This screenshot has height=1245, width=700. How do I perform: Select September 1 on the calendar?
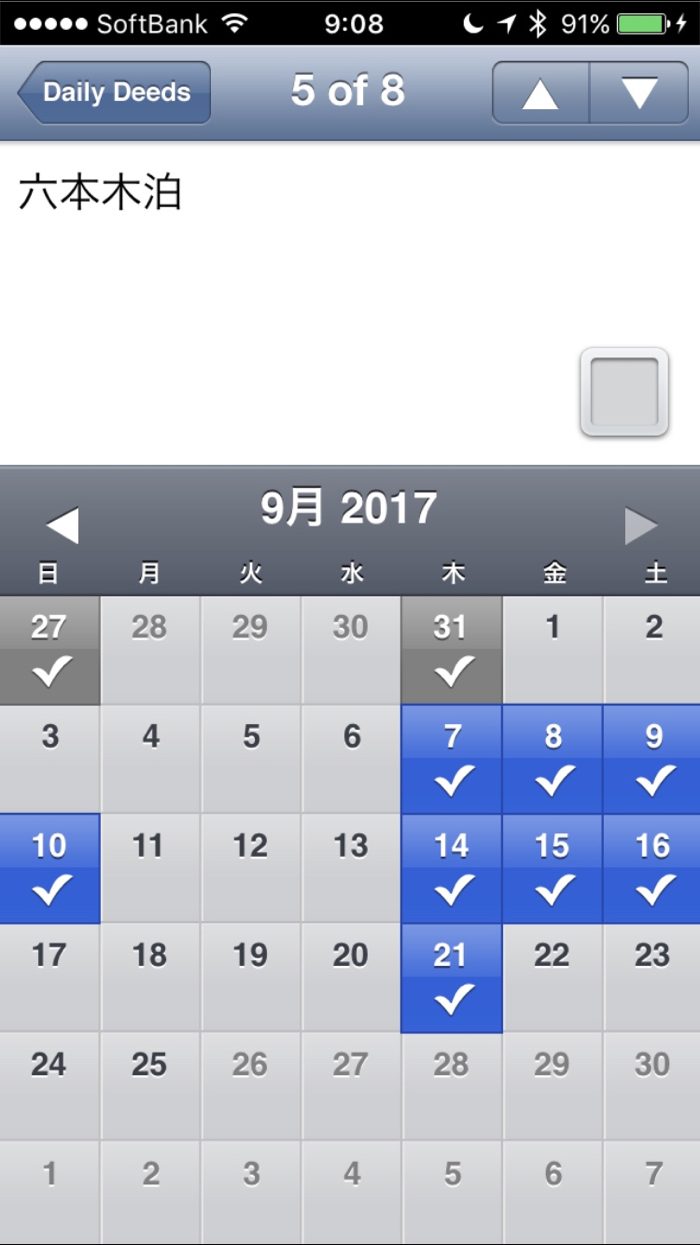point(552,650)
